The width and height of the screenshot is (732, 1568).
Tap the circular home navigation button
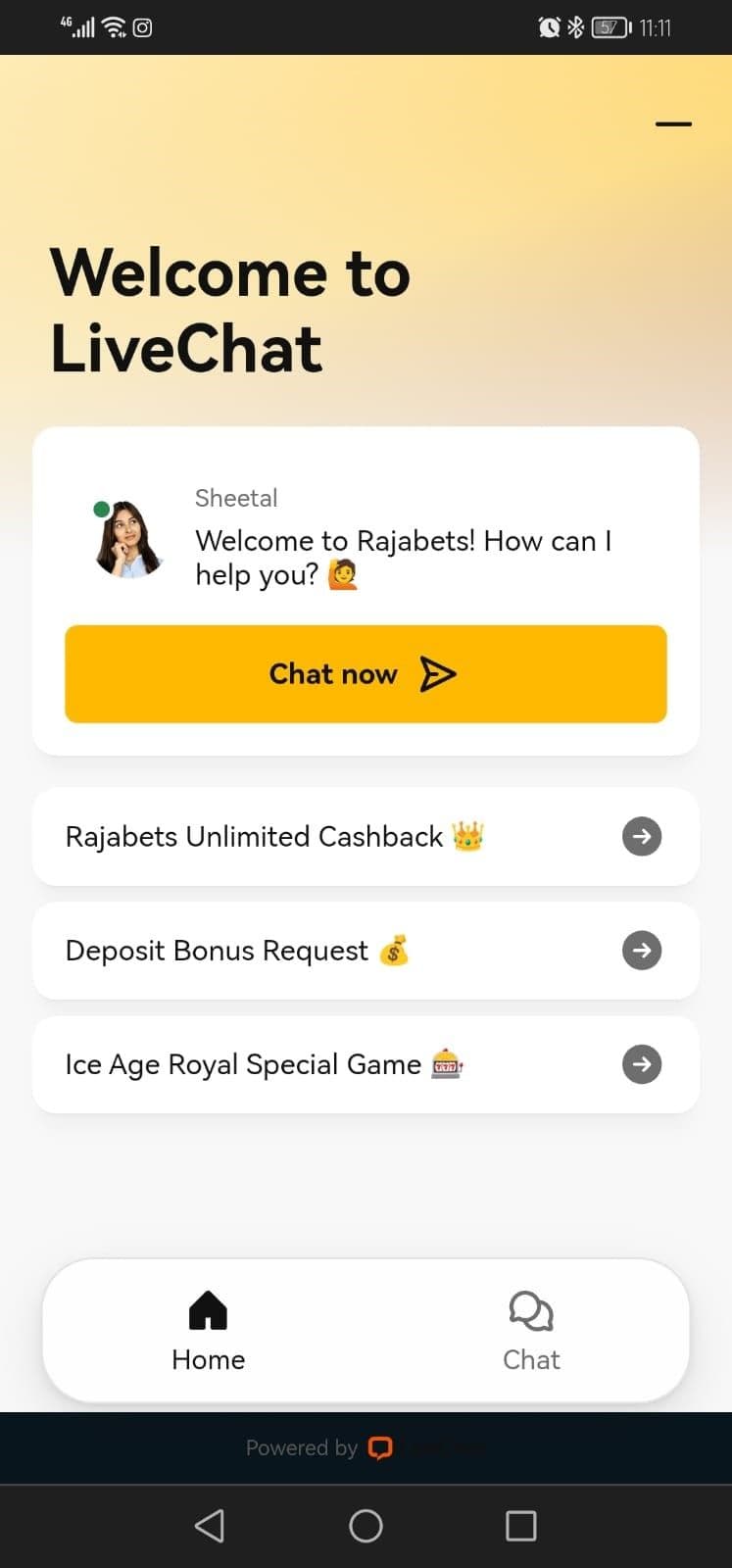coord(366,1525)
